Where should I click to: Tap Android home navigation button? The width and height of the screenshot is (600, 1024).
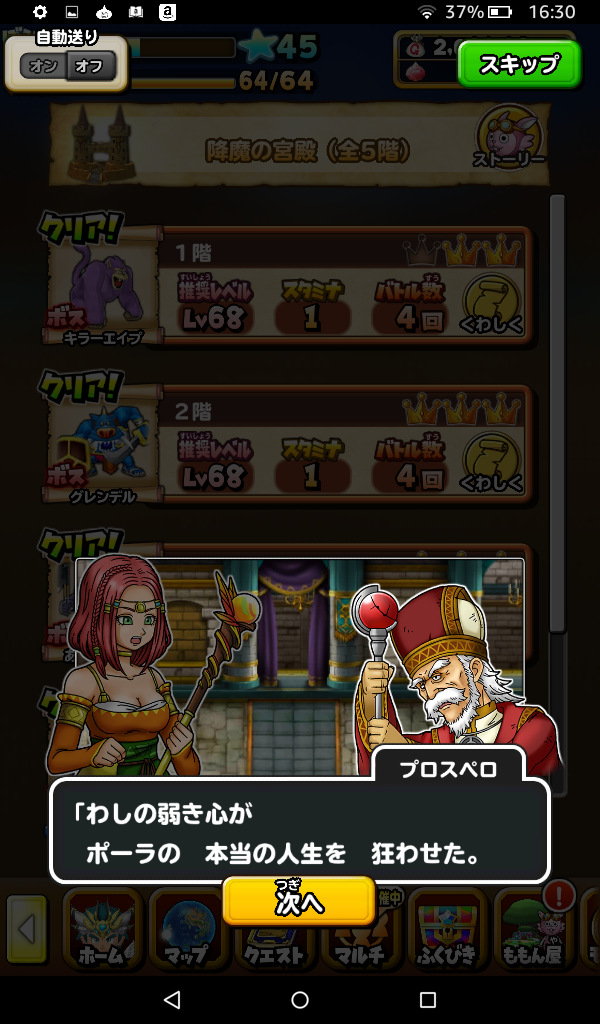(300, 999)
